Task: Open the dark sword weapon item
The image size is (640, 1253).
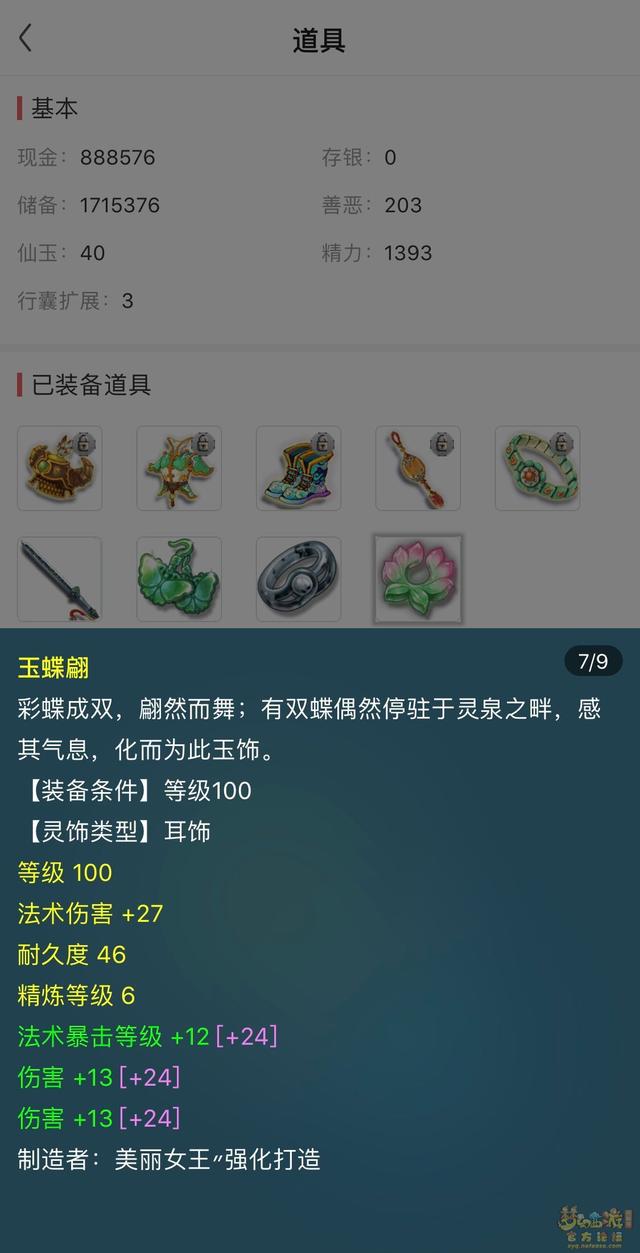Action: point(60,579)
